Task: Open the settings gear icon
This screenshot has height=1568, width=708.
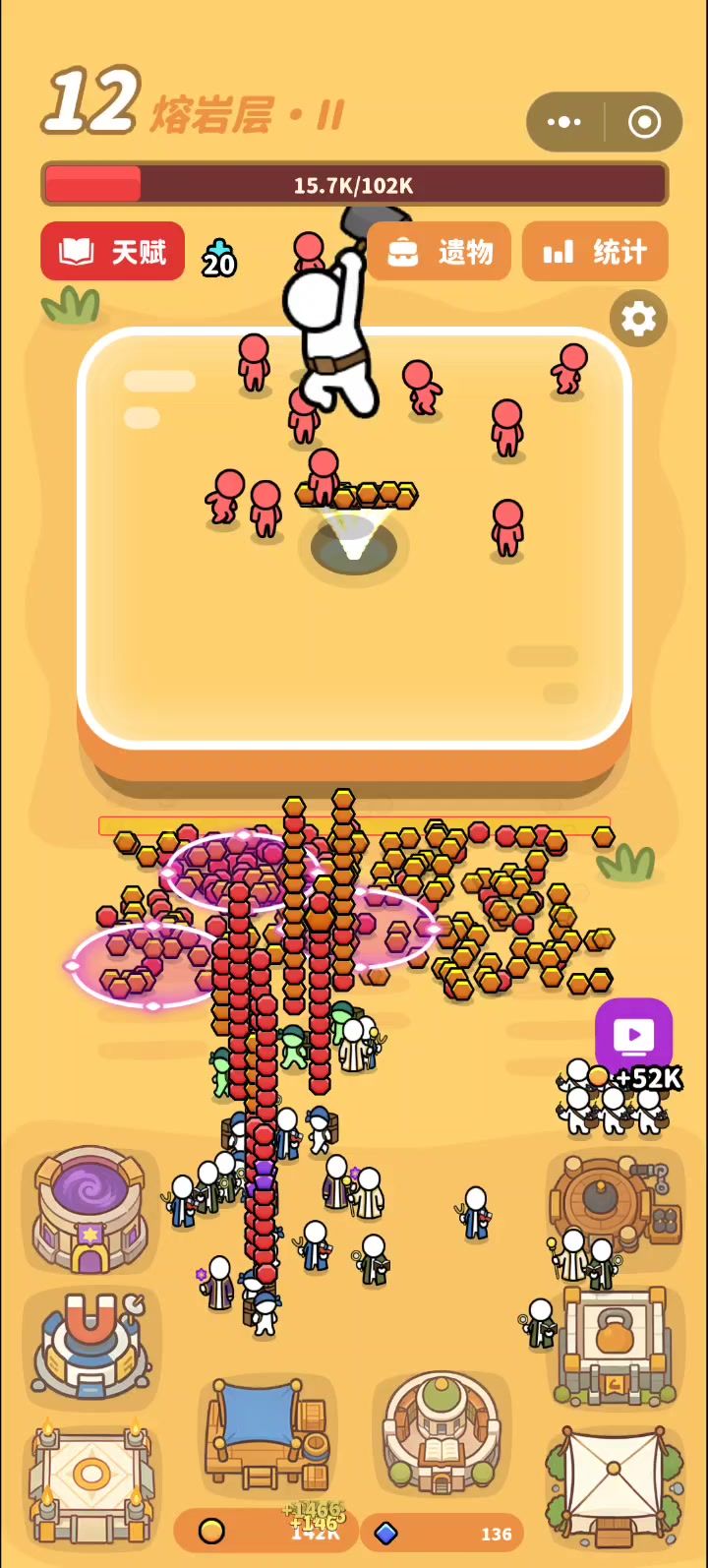Action: [638, 319]
